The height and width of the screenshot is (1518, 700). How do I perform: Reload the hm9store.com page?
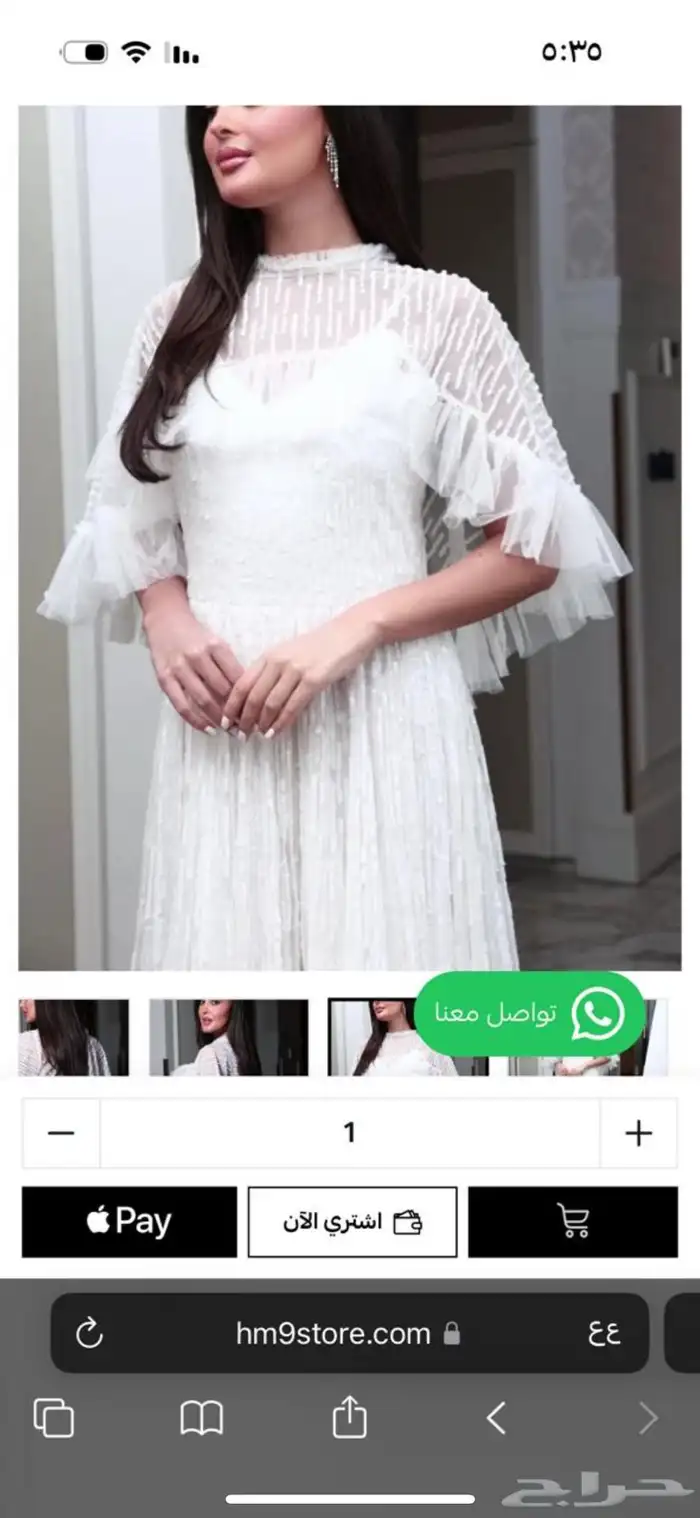pyautogui.click(x=90, y=1333)
